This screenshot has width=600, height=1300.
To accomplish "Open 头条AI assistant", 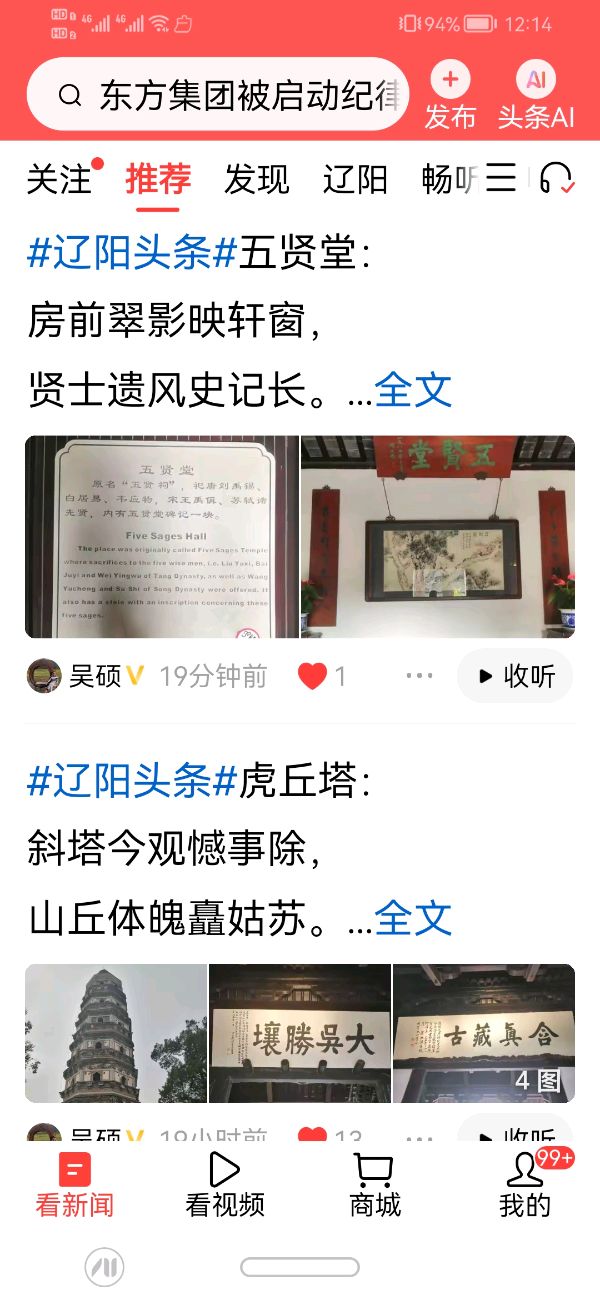I will [x=536, y=96].
